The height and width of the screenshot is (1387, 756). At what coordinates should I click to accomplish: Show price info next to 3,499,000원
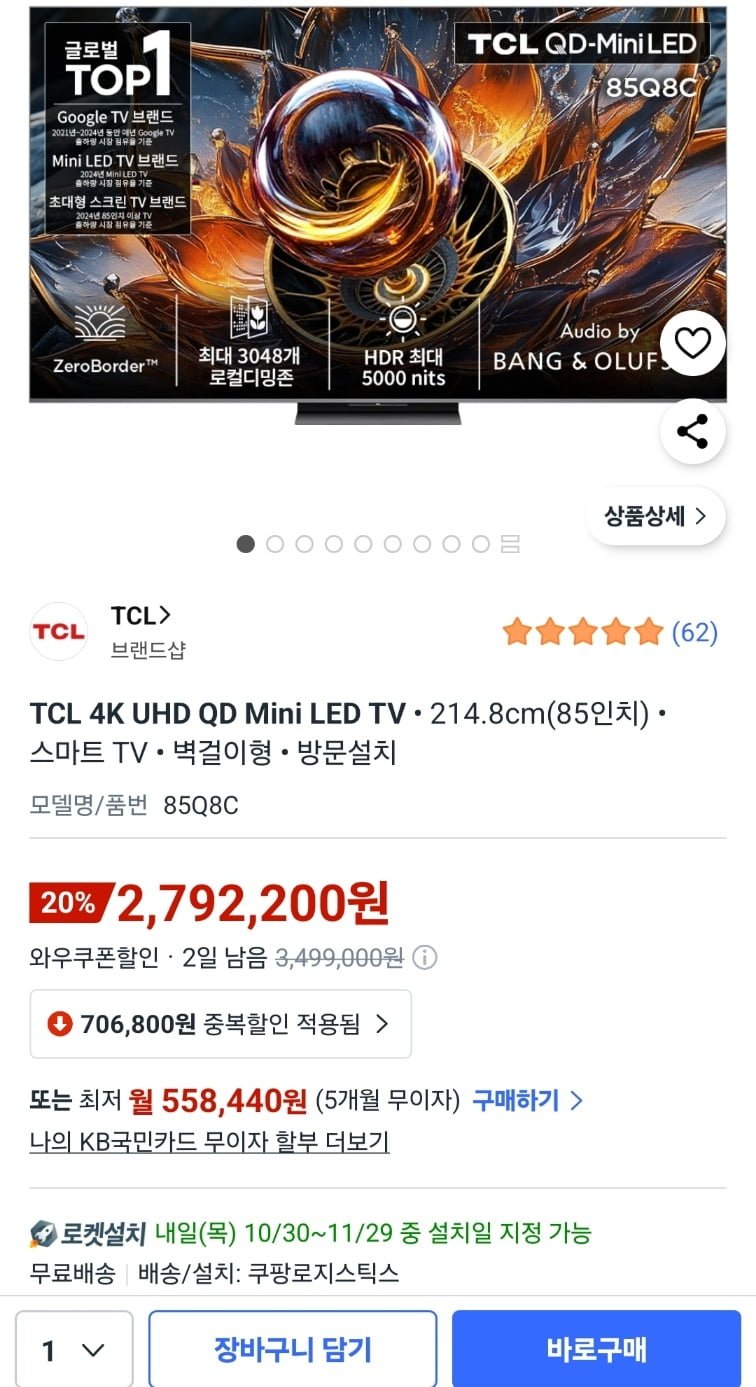point(425,958)
